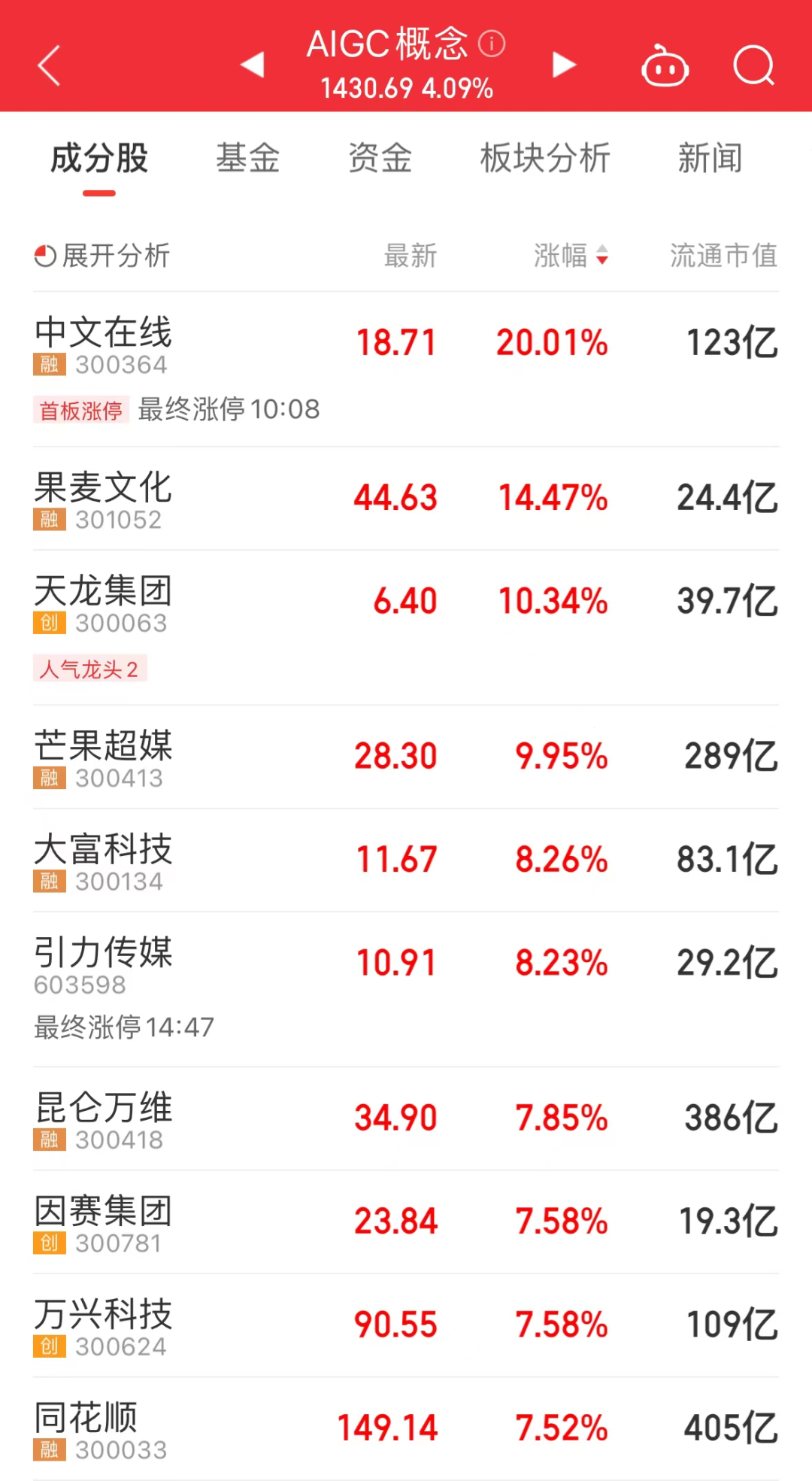Go back using the top-left arrow
812x1481 pixels.
pyautogui.click(x=50, y=65)
